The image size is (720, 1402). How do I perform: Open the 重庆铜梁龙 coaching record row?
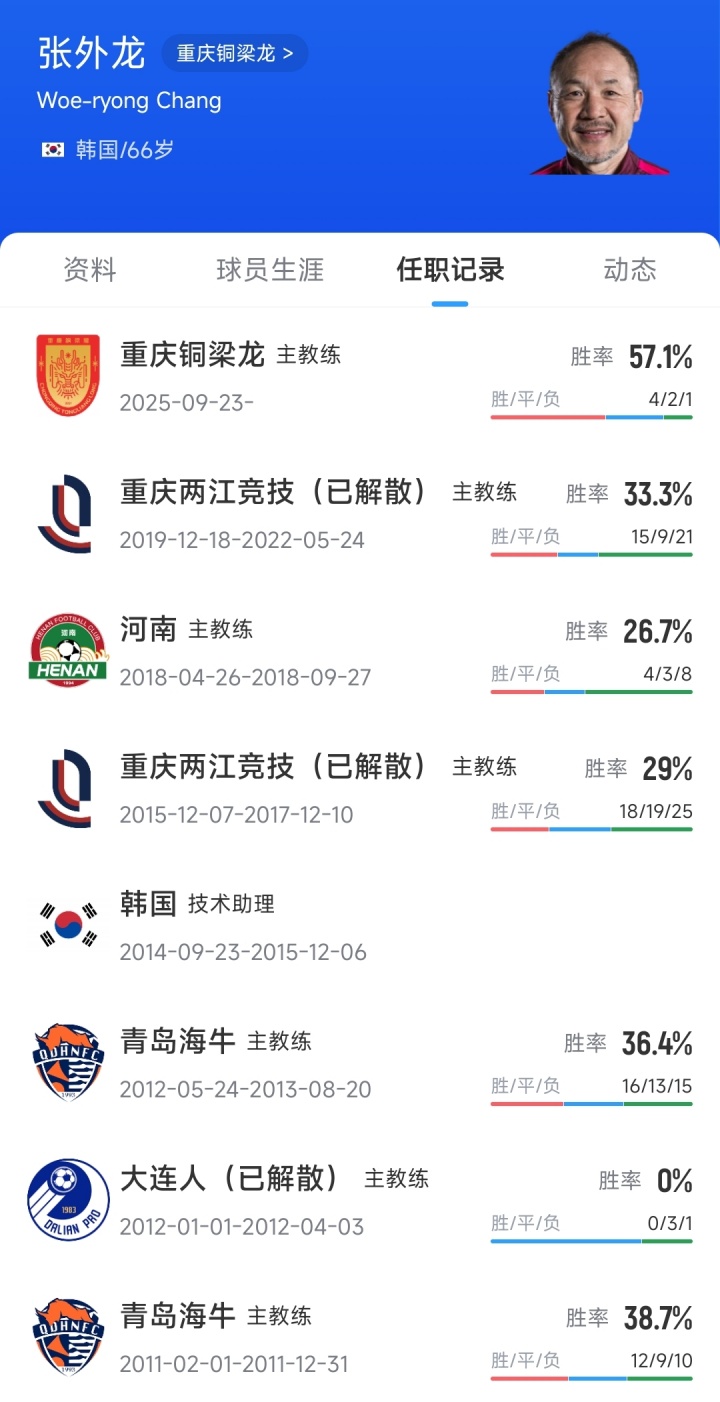[360, 377]
